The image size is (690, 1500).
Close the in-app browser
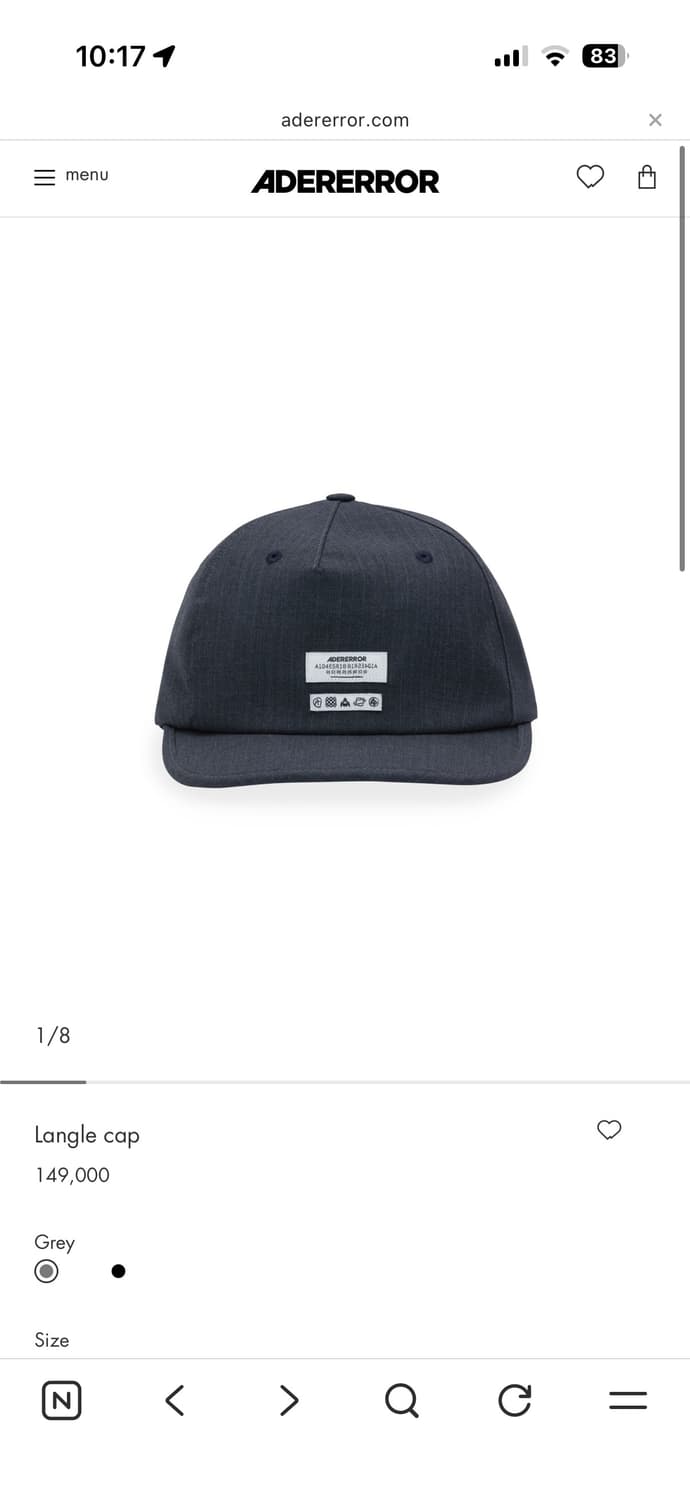(655, 120)
